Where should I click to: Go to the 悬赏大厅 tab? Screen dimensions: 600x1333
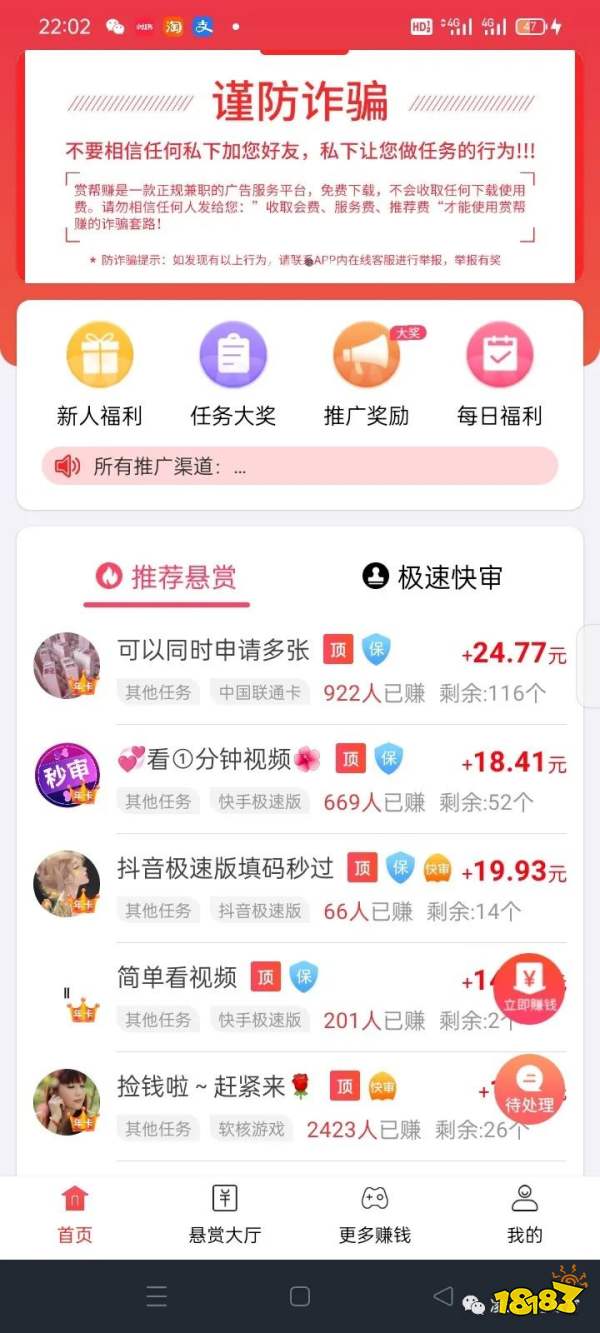coord(225,1214)
